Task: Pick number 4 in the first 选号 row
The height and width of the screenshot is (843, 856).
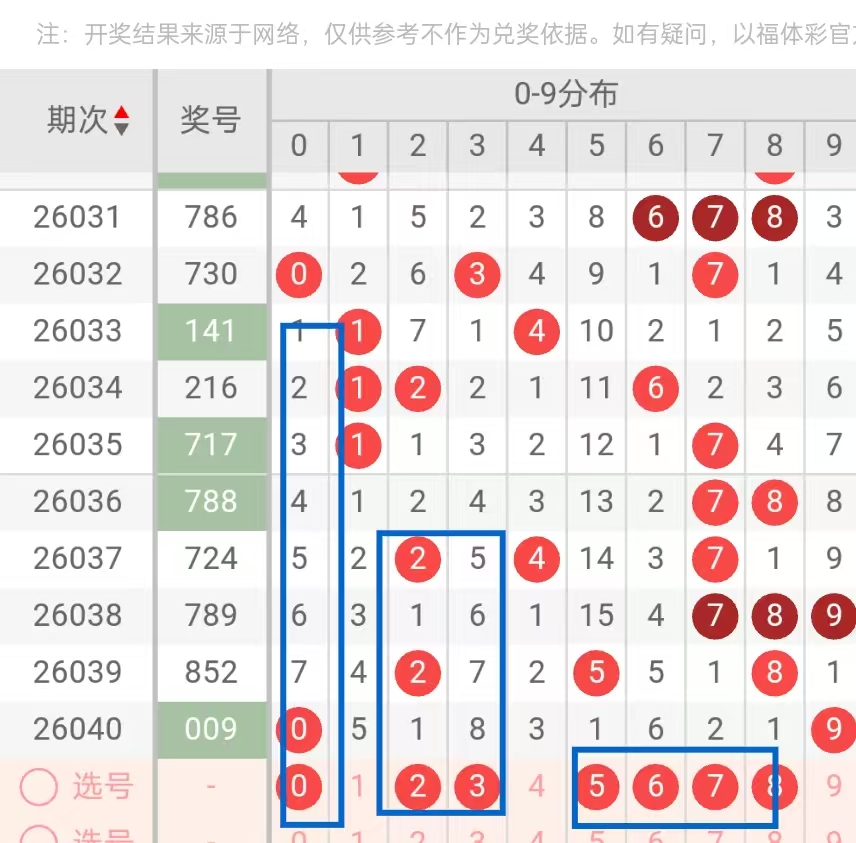Action: point(537,787)
